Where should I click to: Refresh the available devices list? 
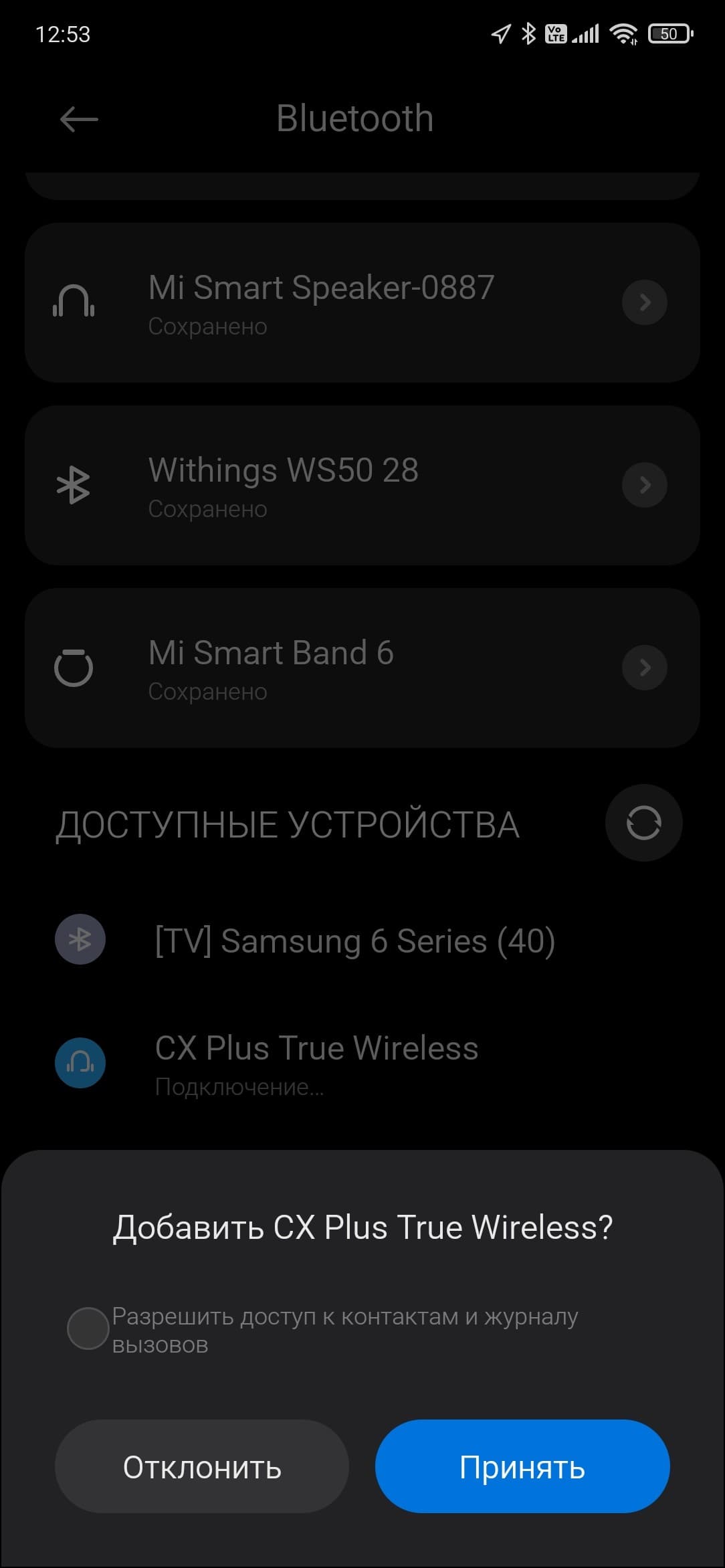[643, 823]
